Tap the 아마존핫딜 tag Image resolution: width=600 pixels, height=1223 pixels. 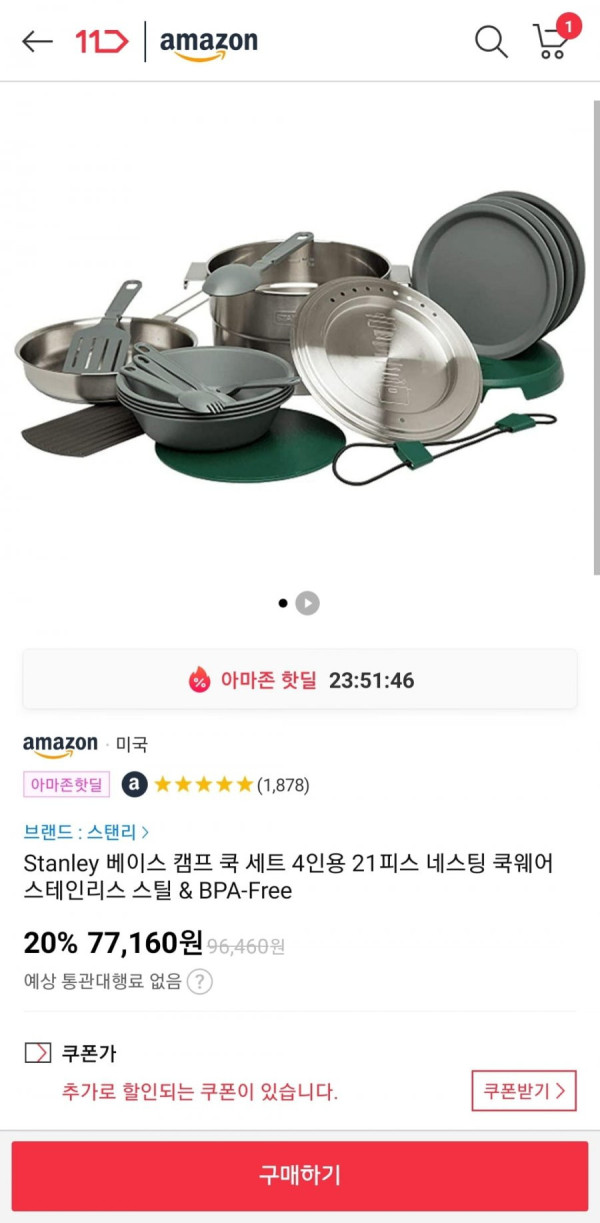67,784
